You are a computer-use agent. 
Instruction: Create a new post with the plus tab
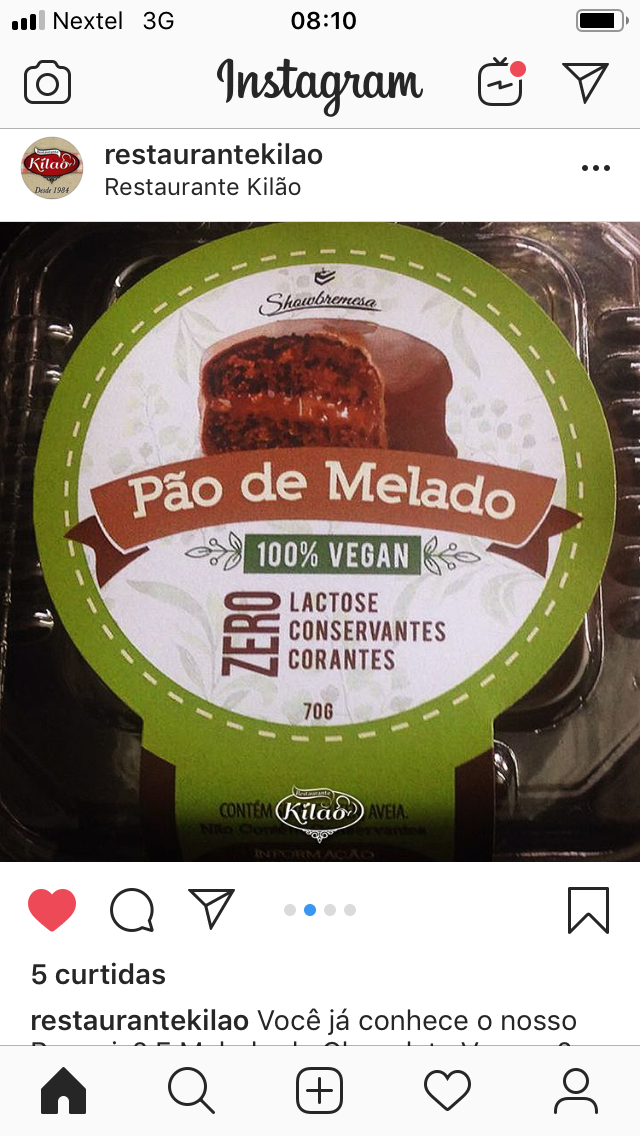click(320, 1090)
